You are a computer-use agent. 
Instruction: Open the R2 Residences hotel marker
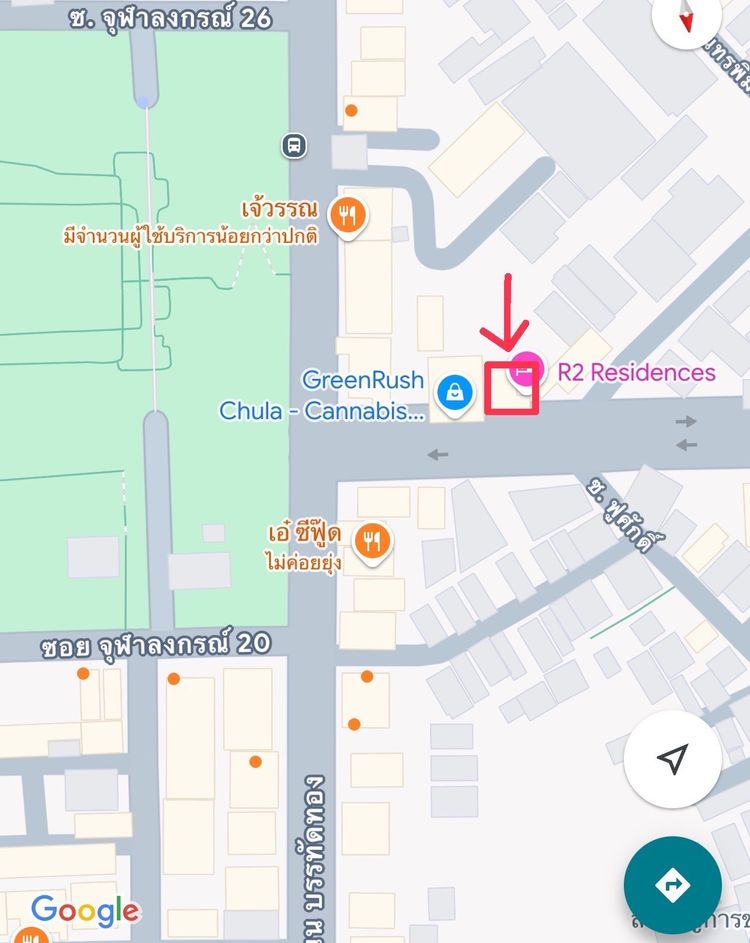525,372
